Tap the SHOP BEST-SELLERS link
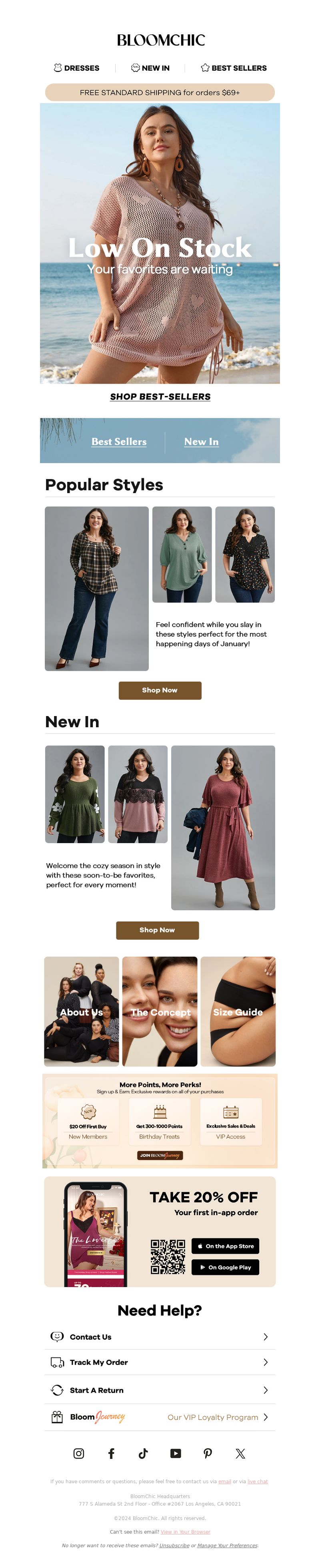The image size is (320, 1568). pos(160,396)
